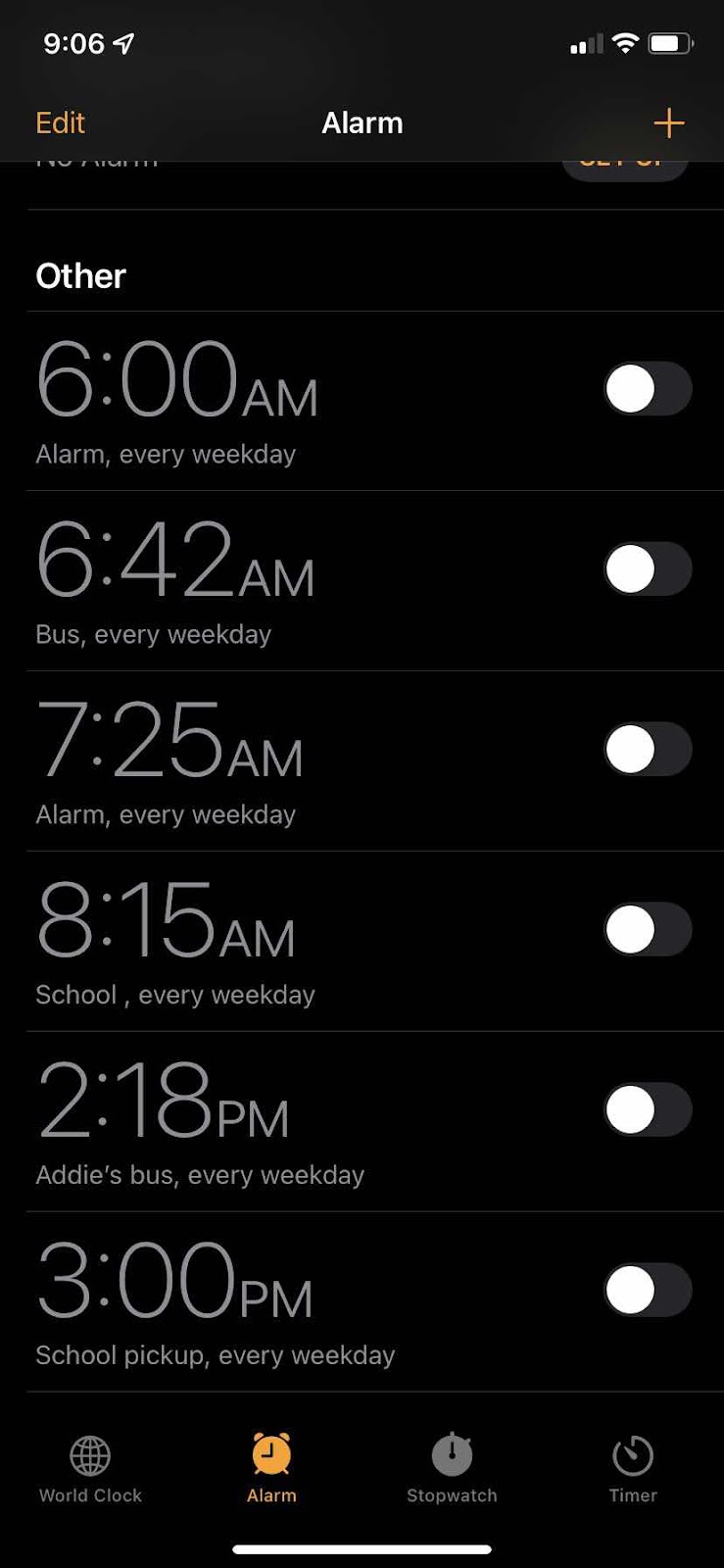Enable the 6:00 AM alarm
The width and height of the screenshot is (724, 1568).
pos(648,389)
